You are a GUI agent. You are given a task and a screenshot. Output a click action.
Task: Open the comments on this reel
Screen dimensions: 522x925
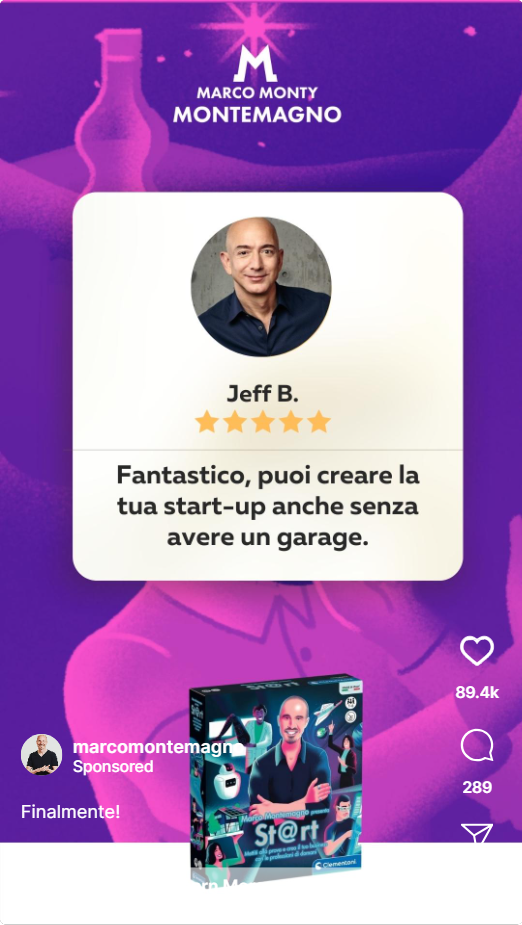click(477, 746)
